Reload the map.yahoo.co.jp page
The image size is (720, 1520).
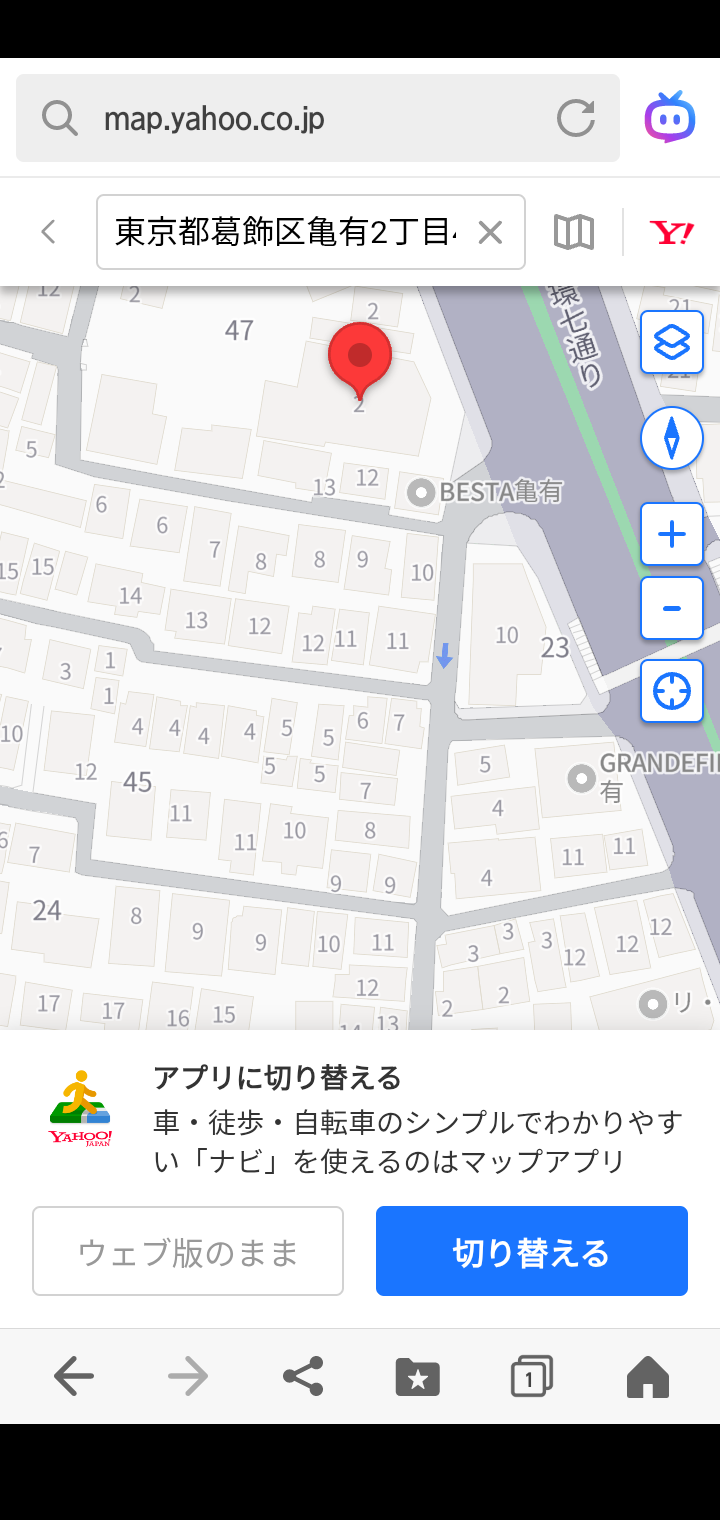(576, 119)
